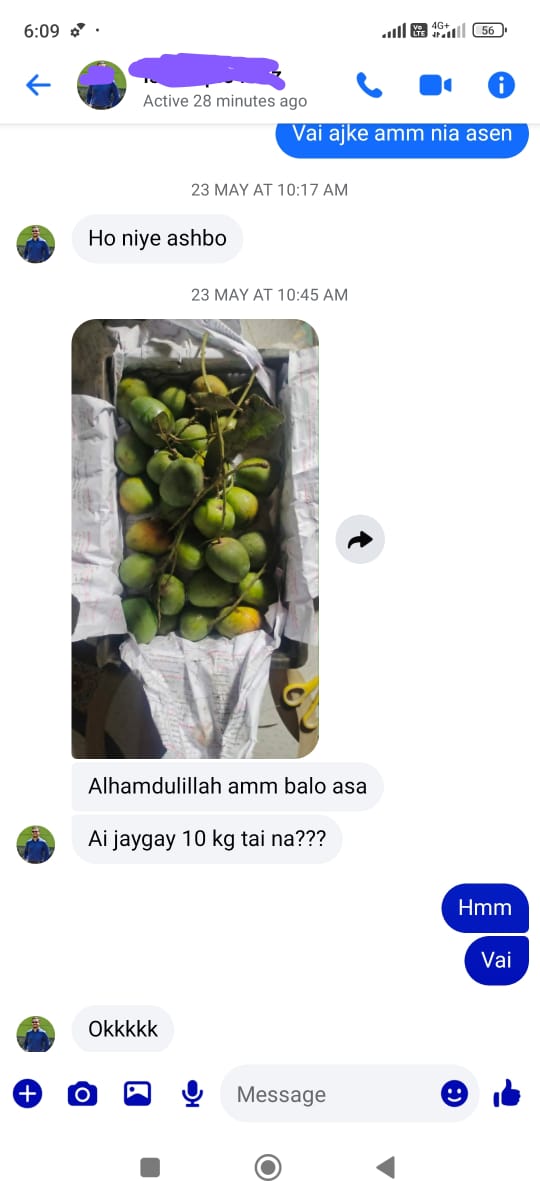Open the emoji picker
540x1200 pixels.
[454, 1094]
